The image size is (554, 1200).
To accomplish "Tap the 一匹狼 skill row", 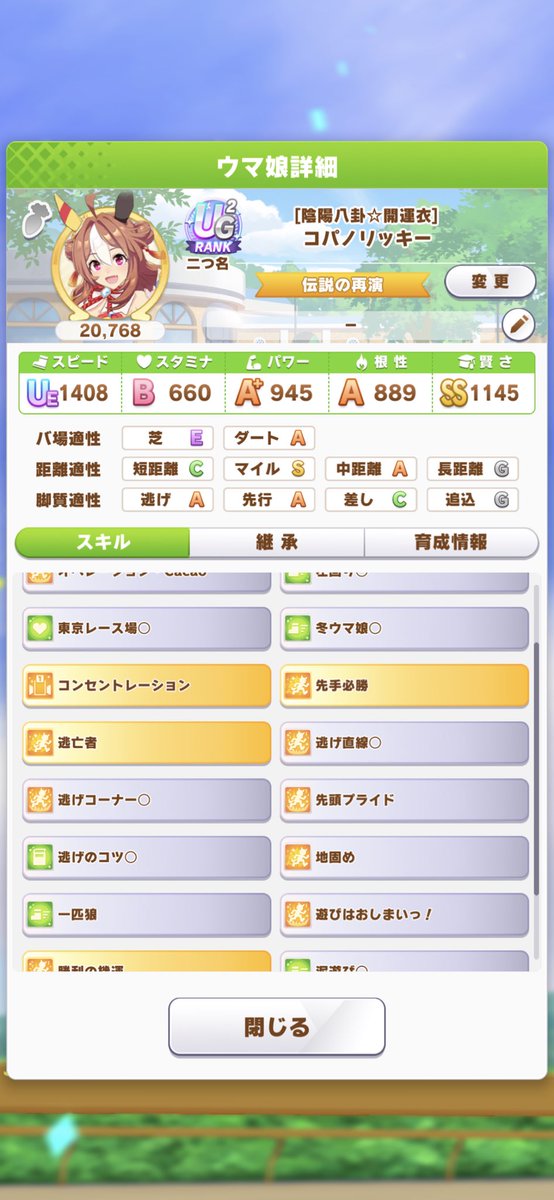I will click(x=147, y=914).
